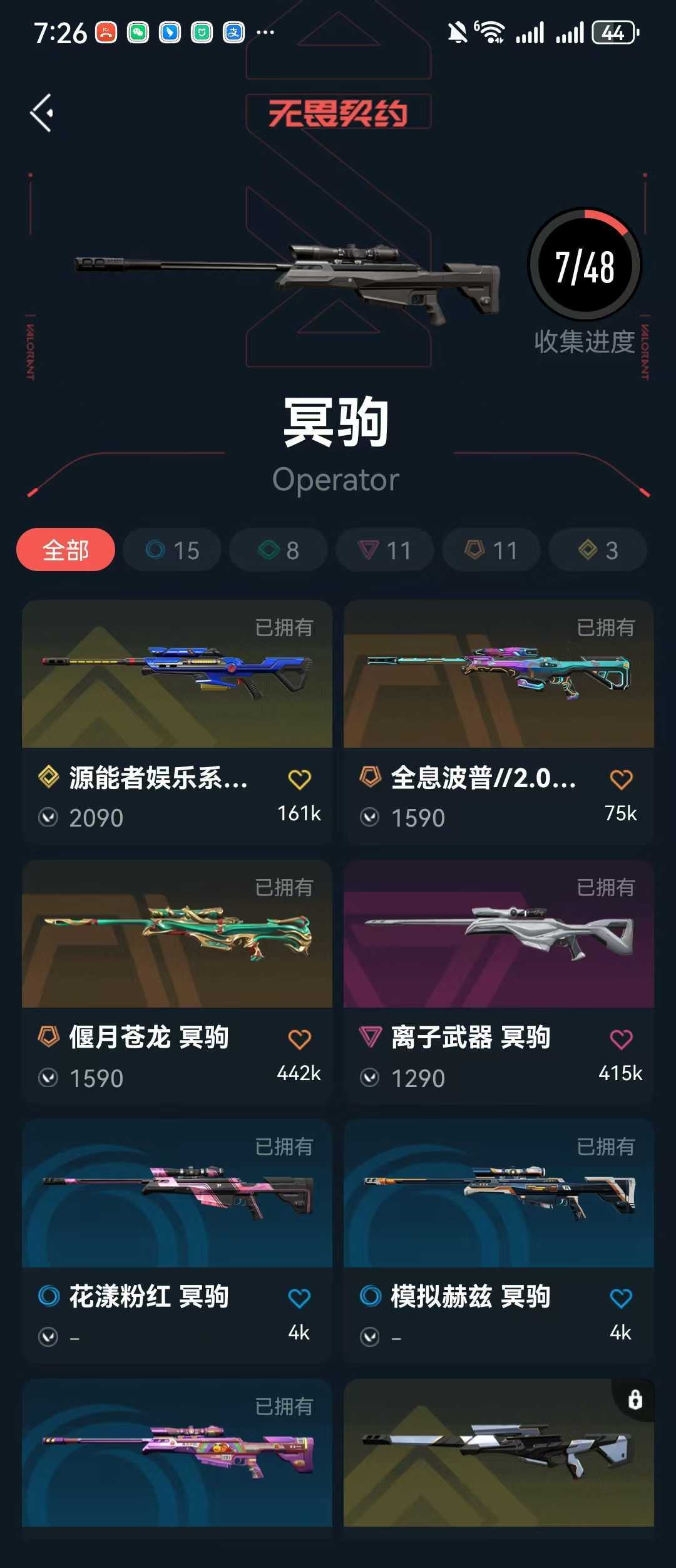
Task: Go back using the top-left arrow
Action: (42, 113)
